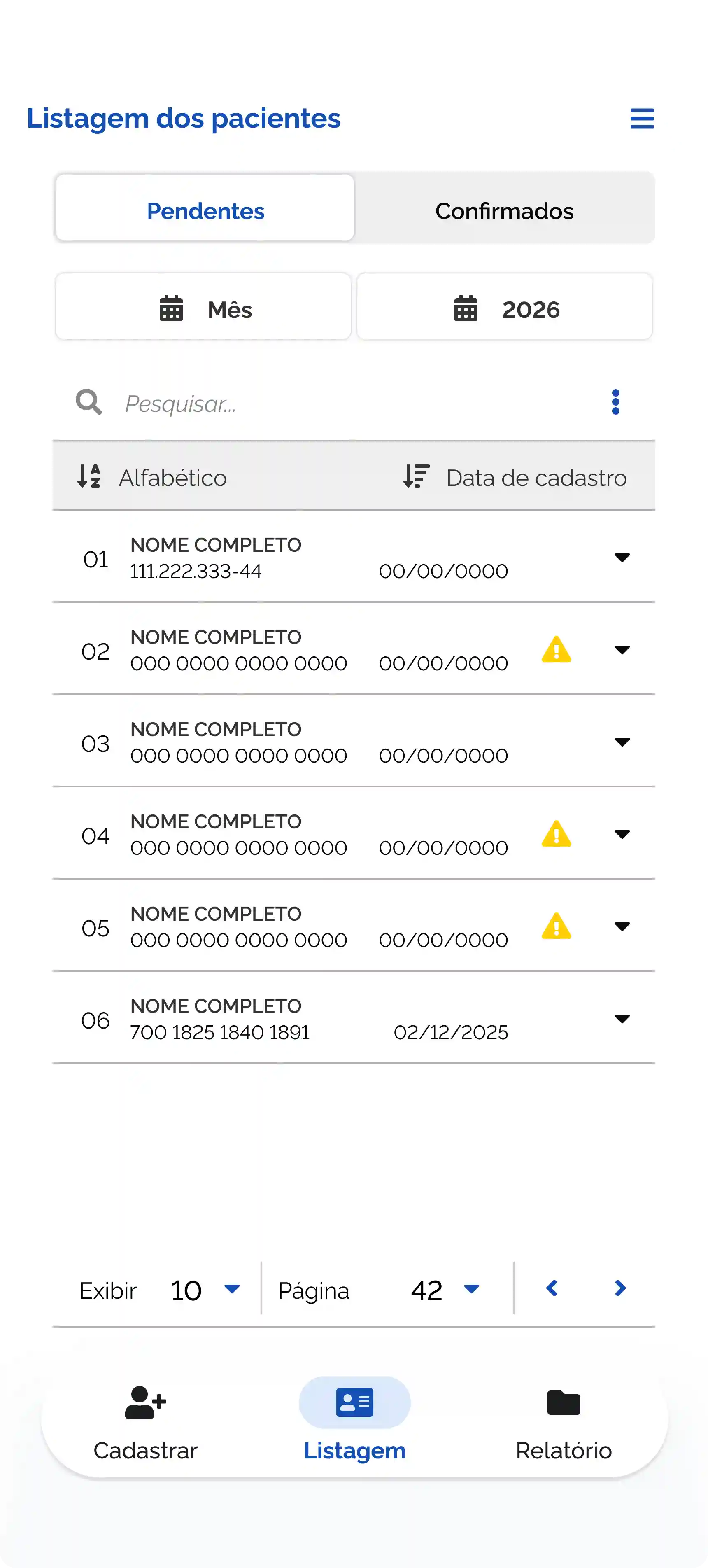Open the 2026 year picker

click(x=505, y=309)
